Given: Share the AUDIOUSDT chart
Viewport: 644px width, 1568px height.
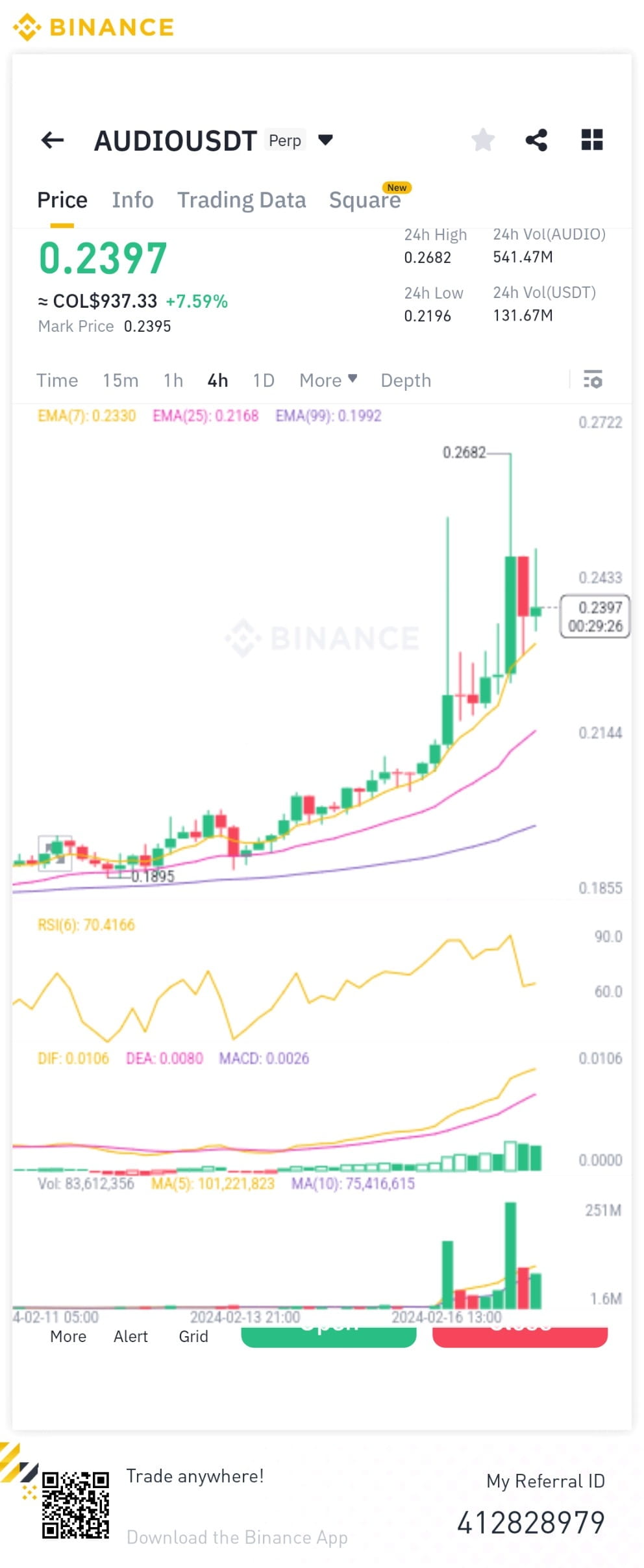Looking at the screenshot, I should (x=537, y=140).
